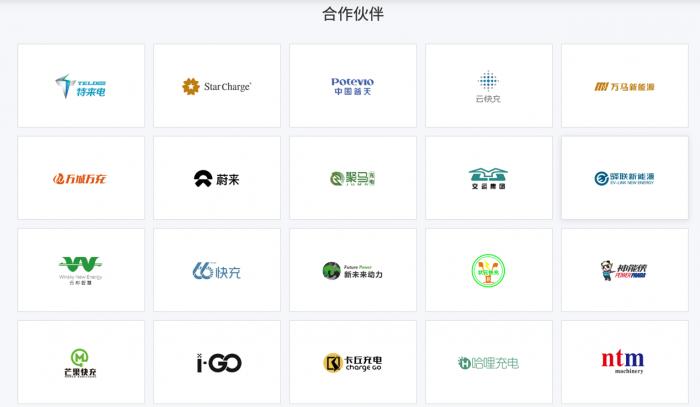The image size is (700, 407).
Task: Open the 特来电 partner card
Action: pyautogui.click(x=81, y=86)
